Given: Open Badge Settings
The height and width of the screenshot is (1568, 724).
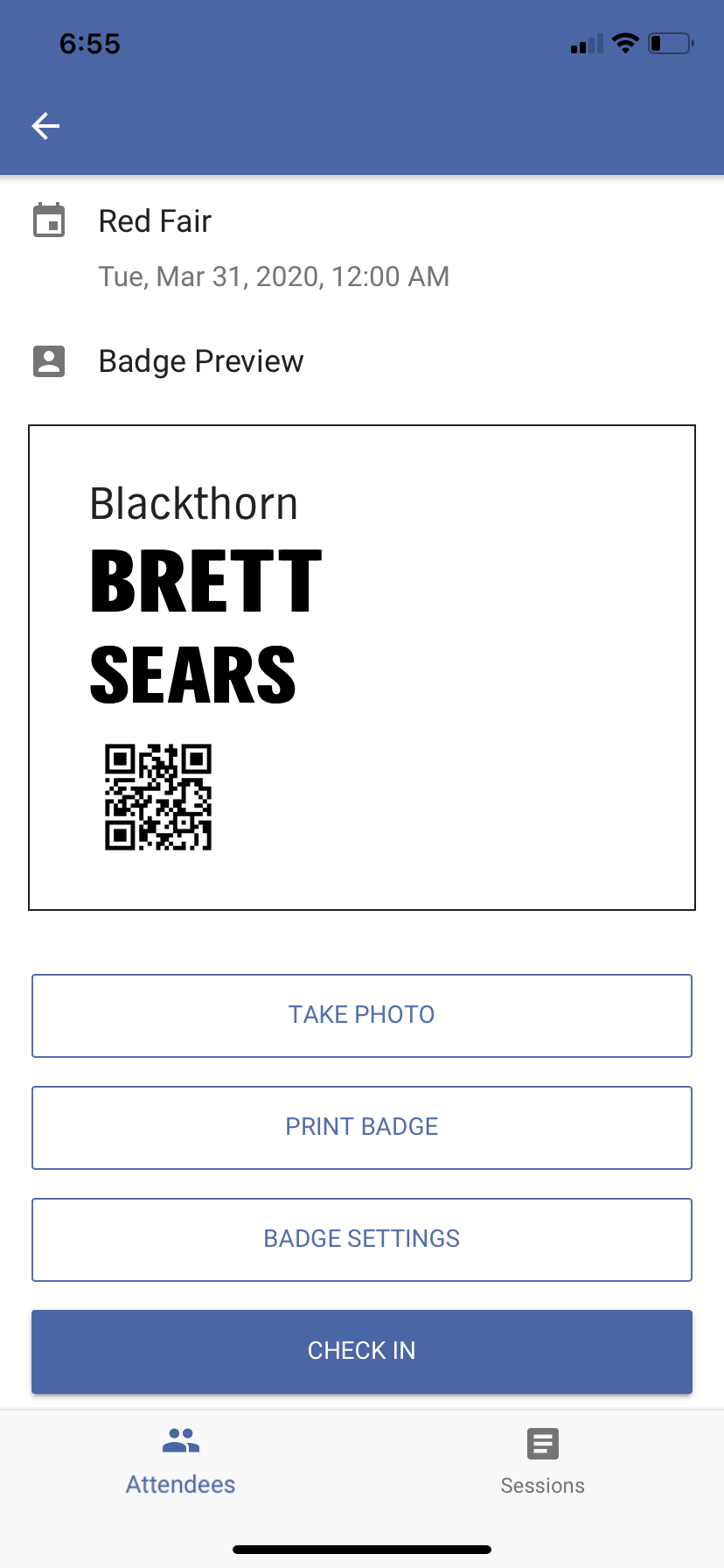Looking at the screenshot, I should 362,1239.
